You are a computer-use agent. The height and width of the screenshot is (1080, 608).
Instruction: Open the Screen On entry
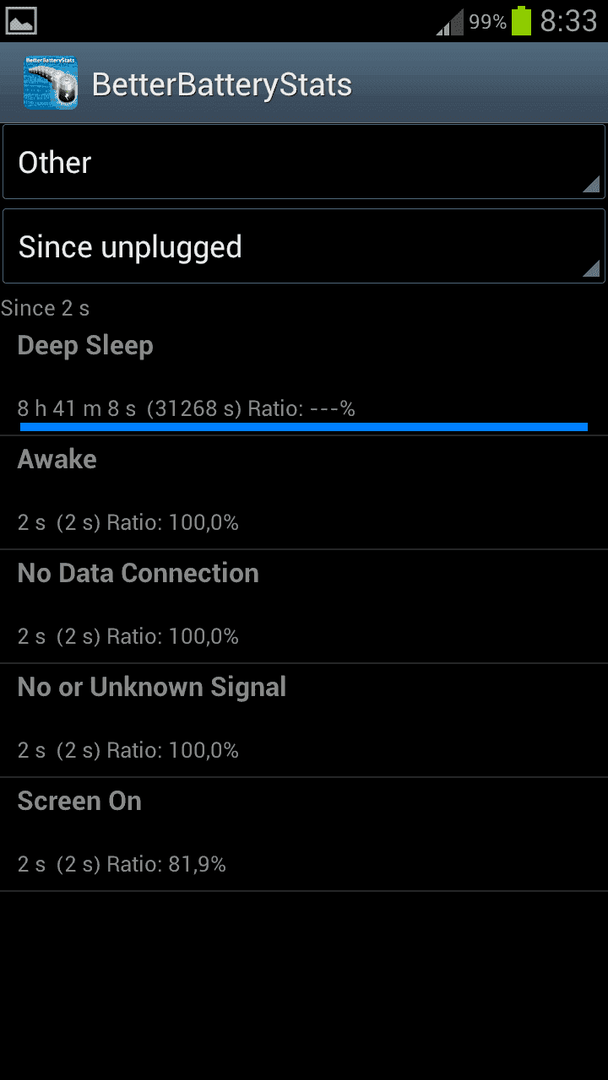[x=304, y=835]
